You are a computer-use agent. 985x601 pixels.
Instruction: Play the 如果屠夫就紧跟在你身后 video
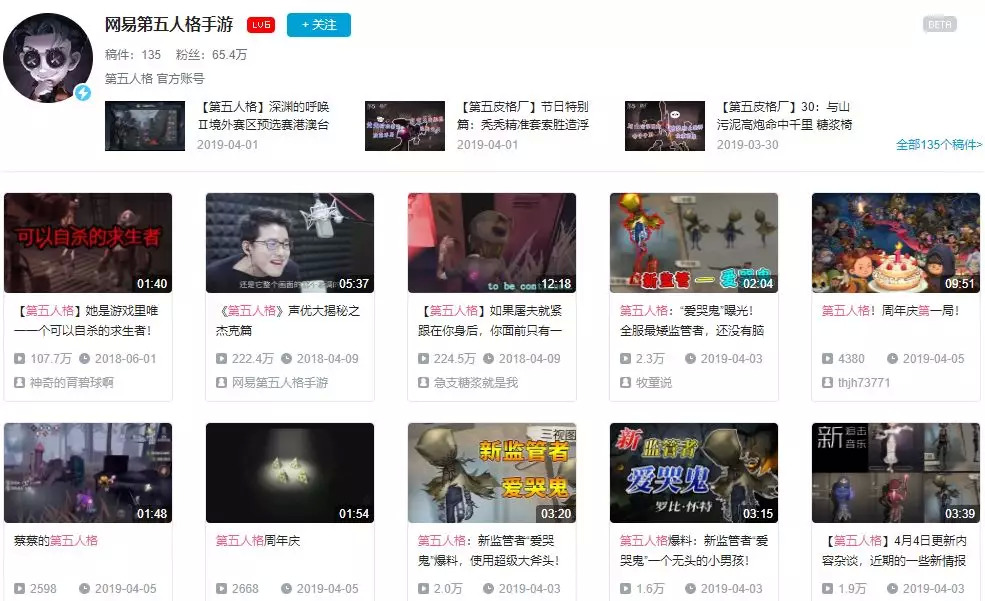click(492, 243)
